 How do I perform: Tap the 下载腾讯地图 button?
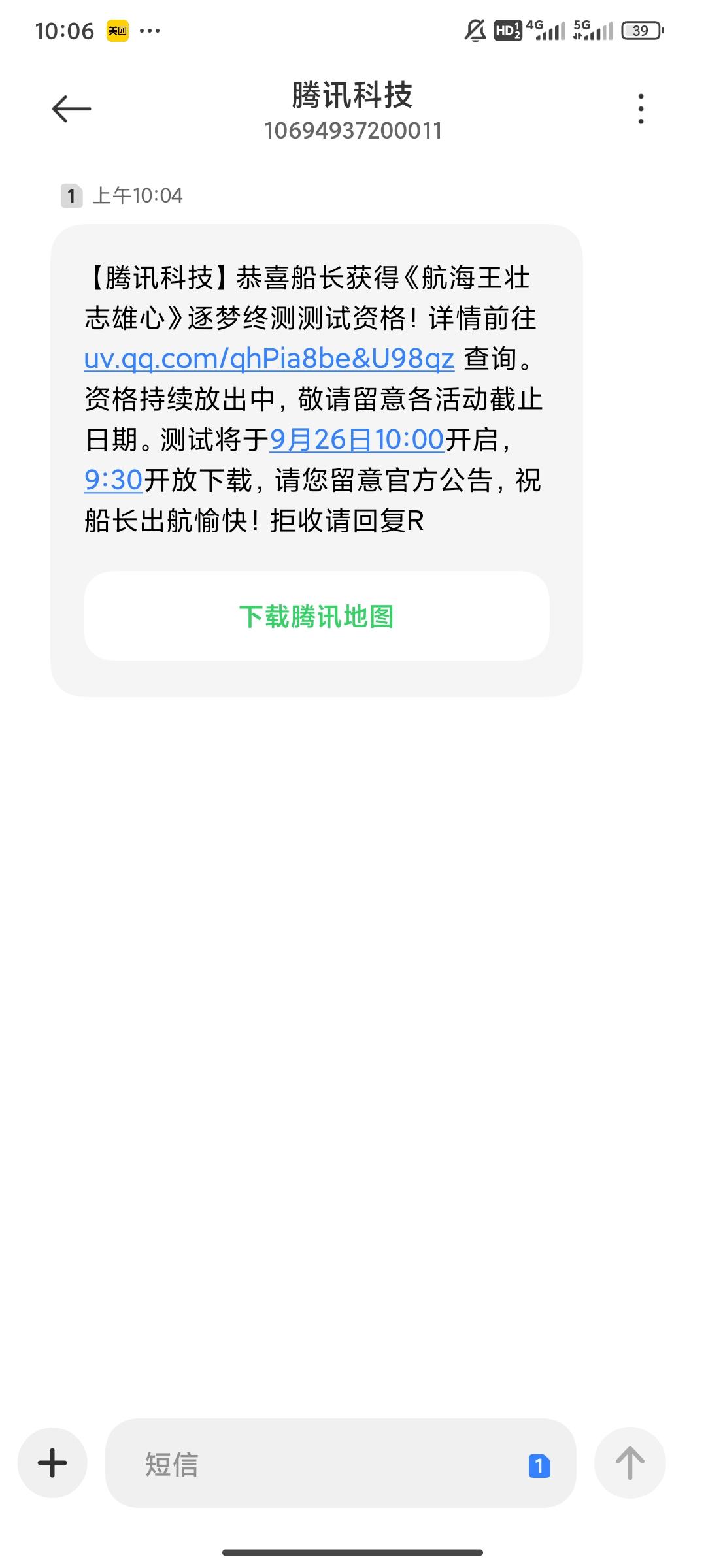[x=316, y=616]
